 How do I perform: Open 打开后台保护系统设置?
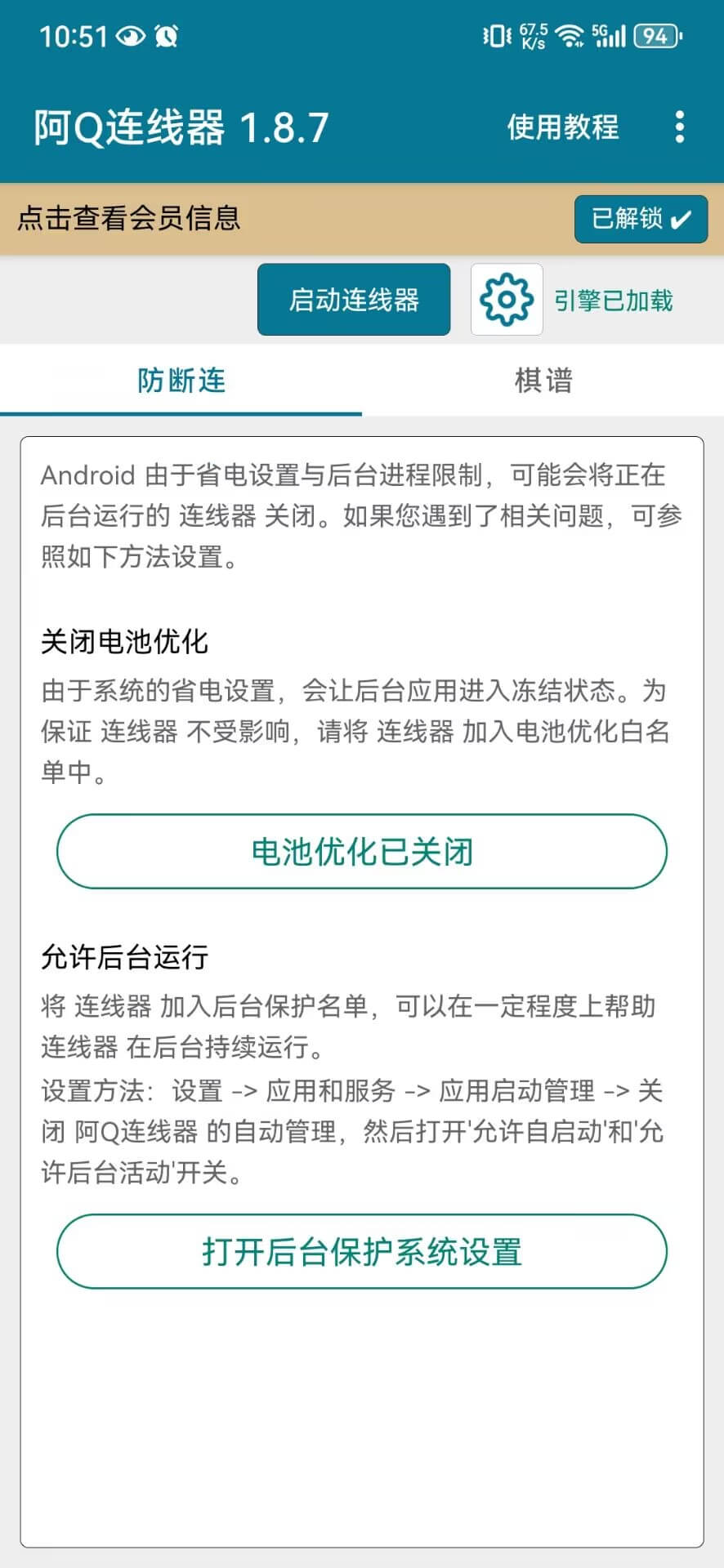tap(362, 1252)
